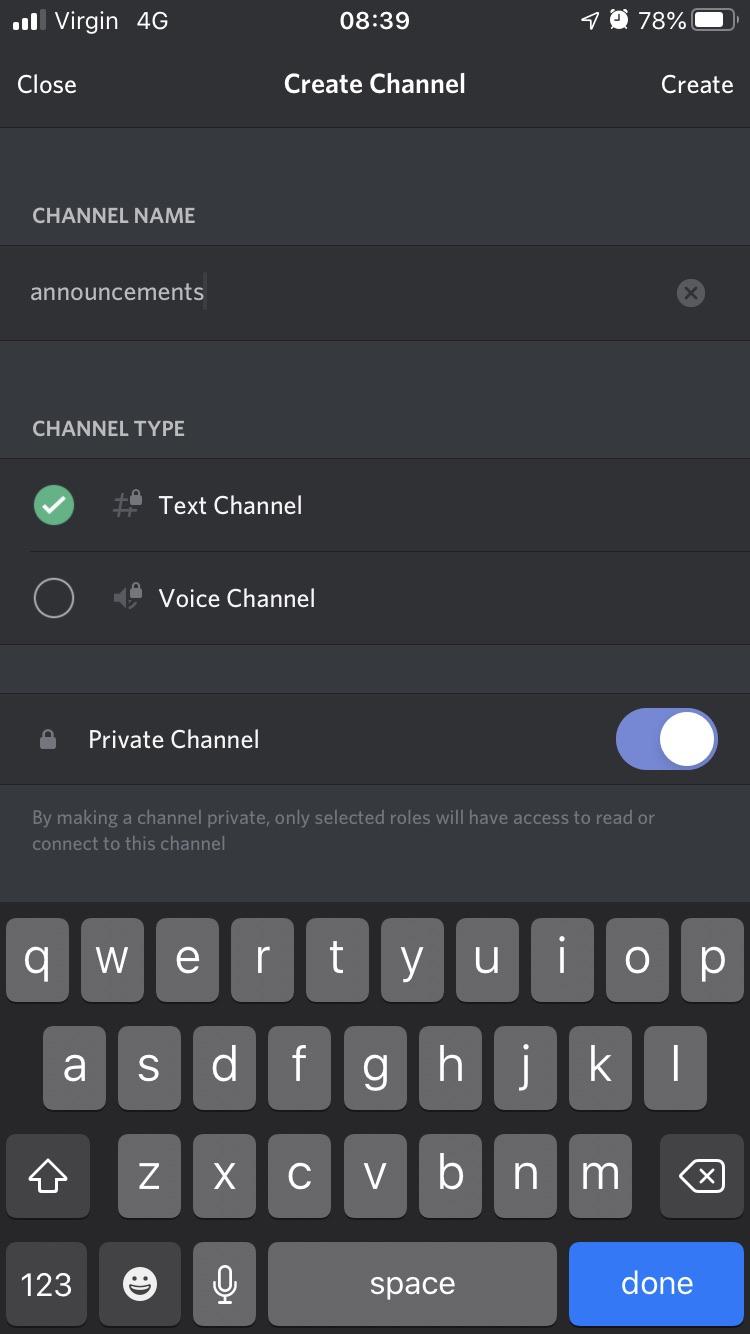Viewport: 750px width, 1334px height.
Task: Start dictation with the microphone key
Action: (x=225, y=1283)
